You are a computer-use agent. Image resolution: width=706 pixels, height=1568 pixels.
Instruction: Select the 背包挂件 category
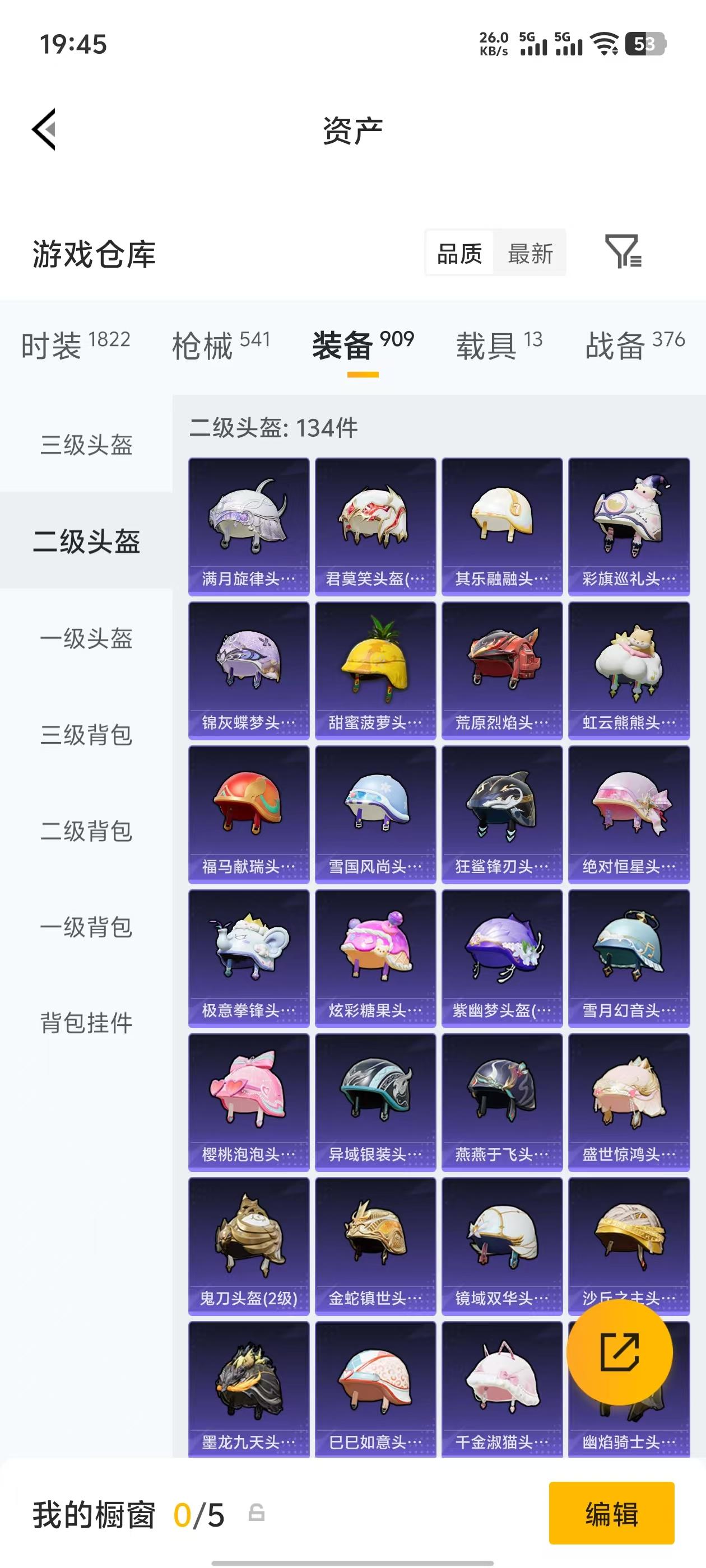pos(86,1023)
